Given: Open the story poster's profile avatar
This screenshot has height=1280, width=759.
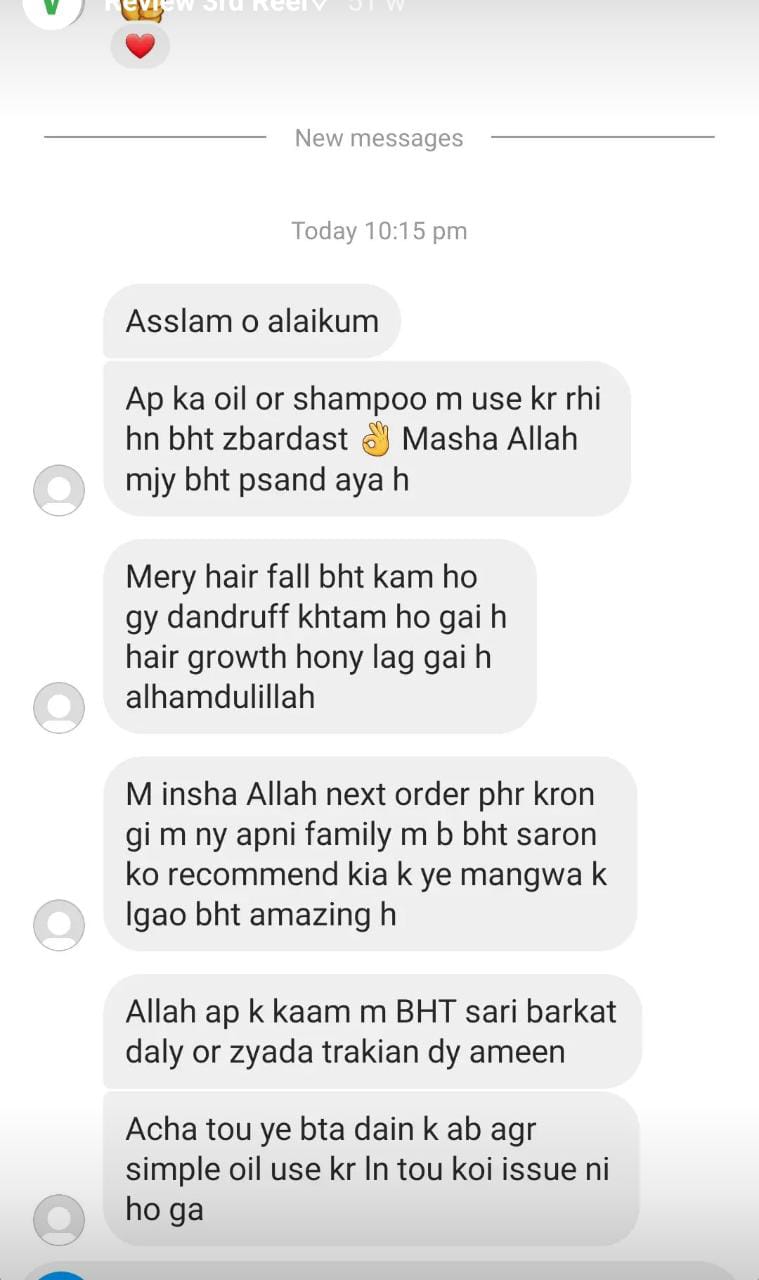Looking at the screenshot, I should tap(52, 8).
